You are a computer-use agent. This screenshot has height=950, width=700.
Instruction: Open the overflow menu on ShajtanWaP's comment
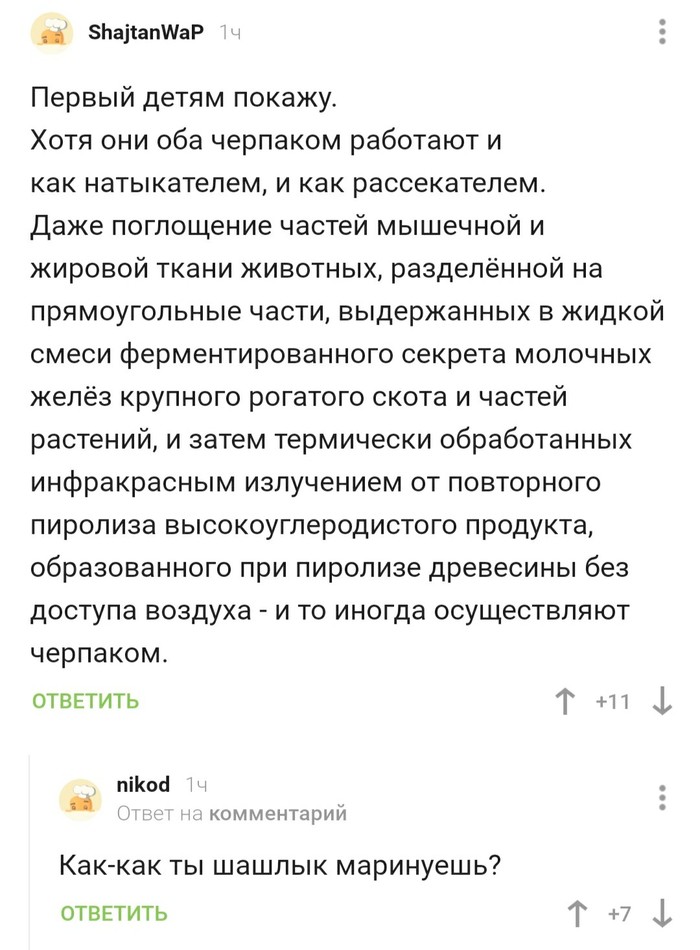click(x=663, y=32)
